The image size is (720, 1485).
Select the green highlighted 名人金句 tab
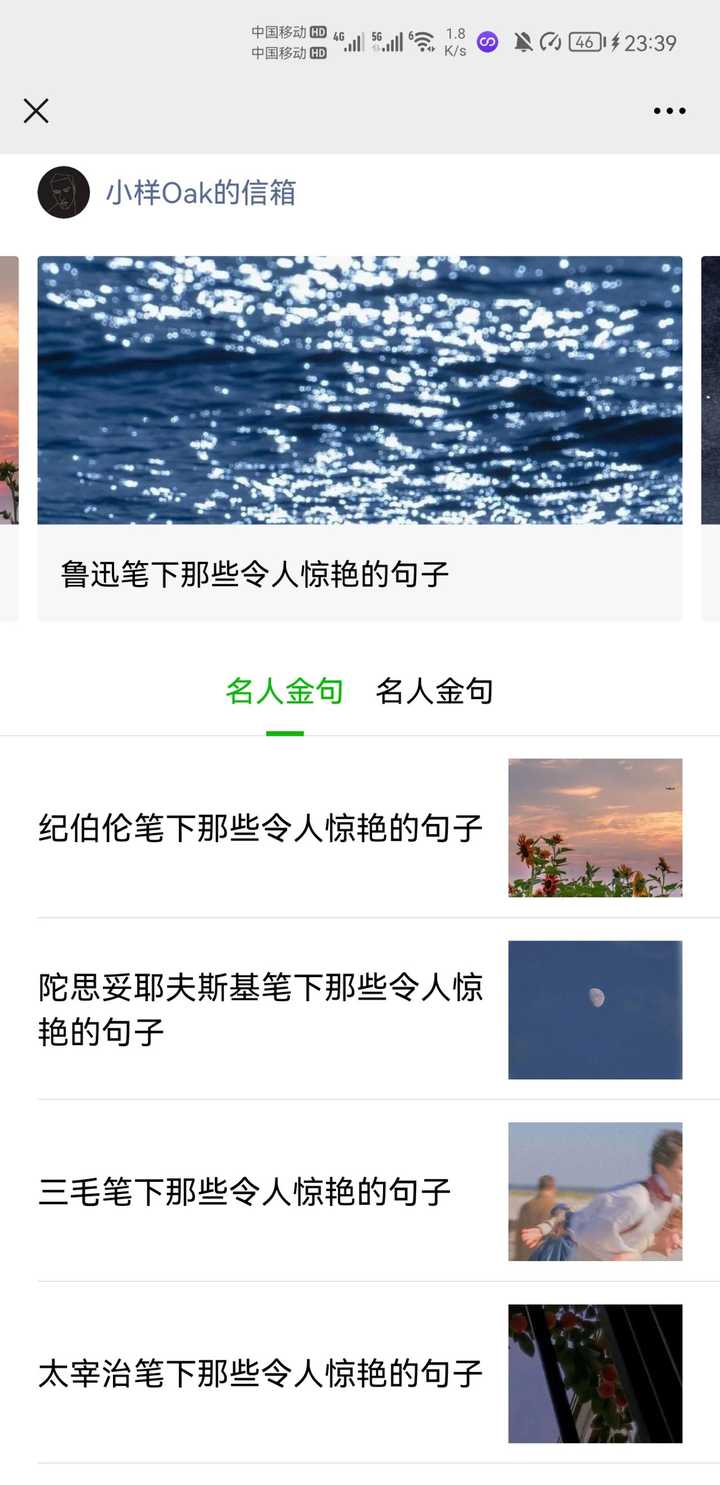point(284,691)
